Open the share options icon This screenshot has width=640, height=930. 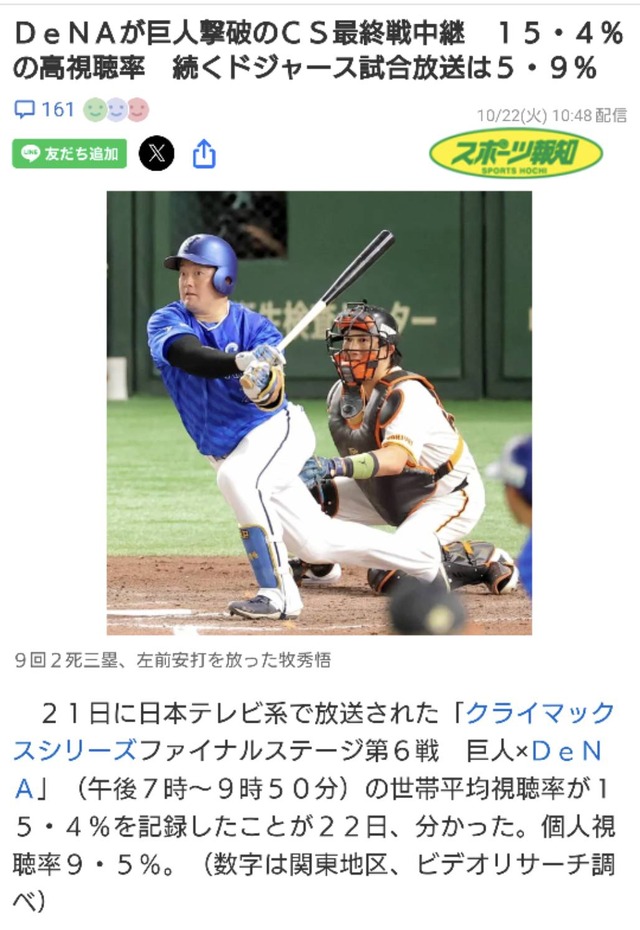[204, 154]
